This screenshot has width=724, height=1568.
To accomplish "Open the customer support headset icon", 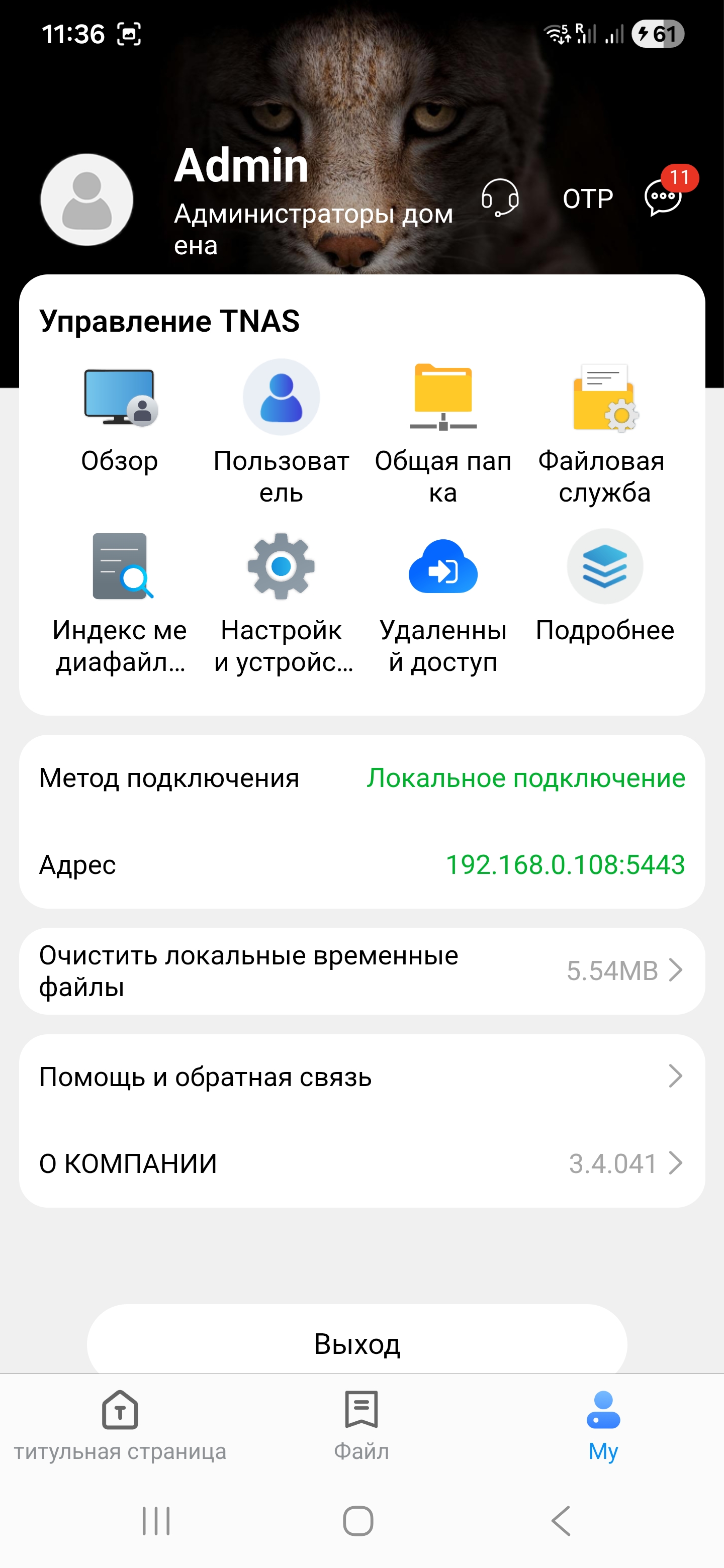I will click(x=499, y=198).
